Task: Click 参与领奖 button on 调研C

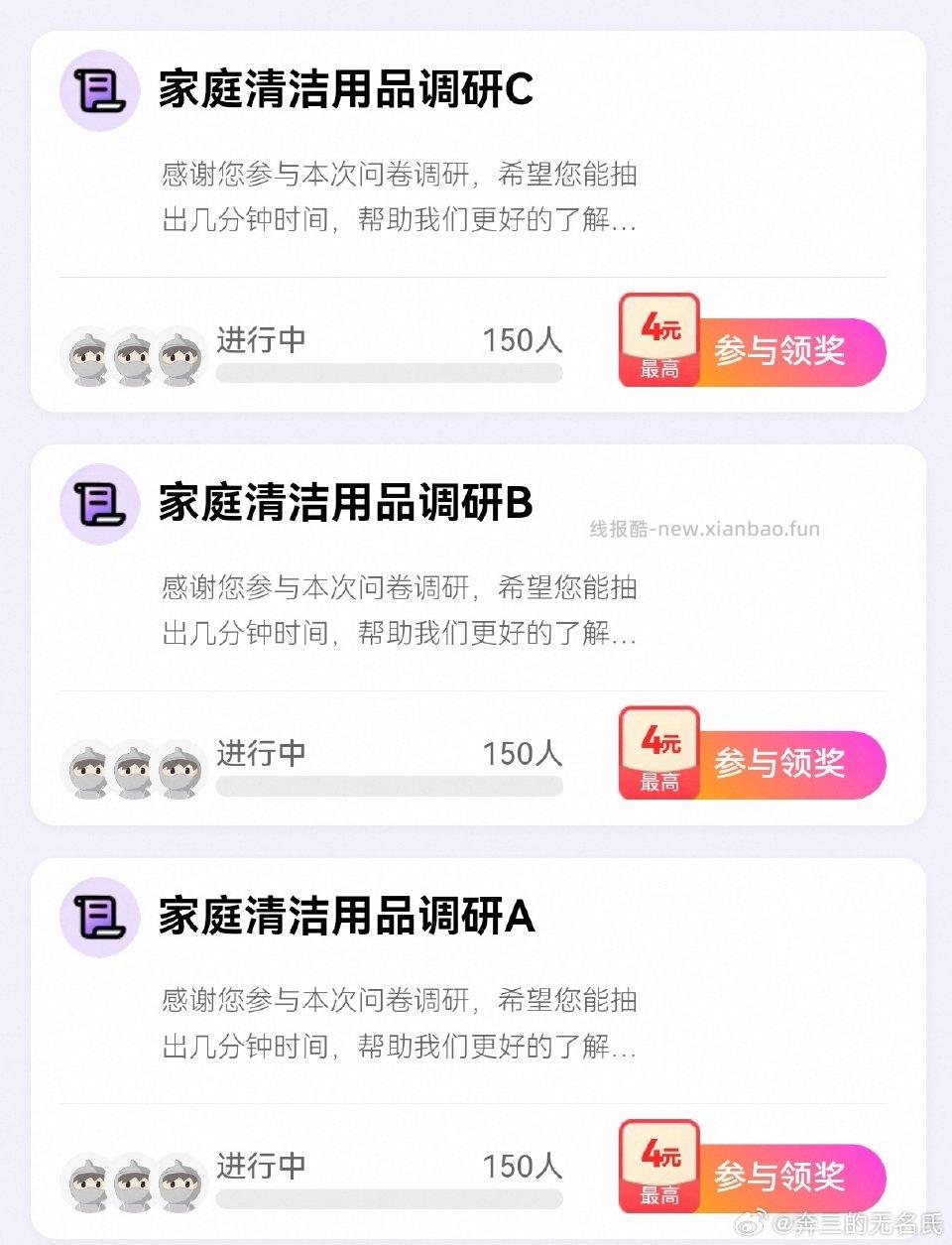Action: [783, 349]
